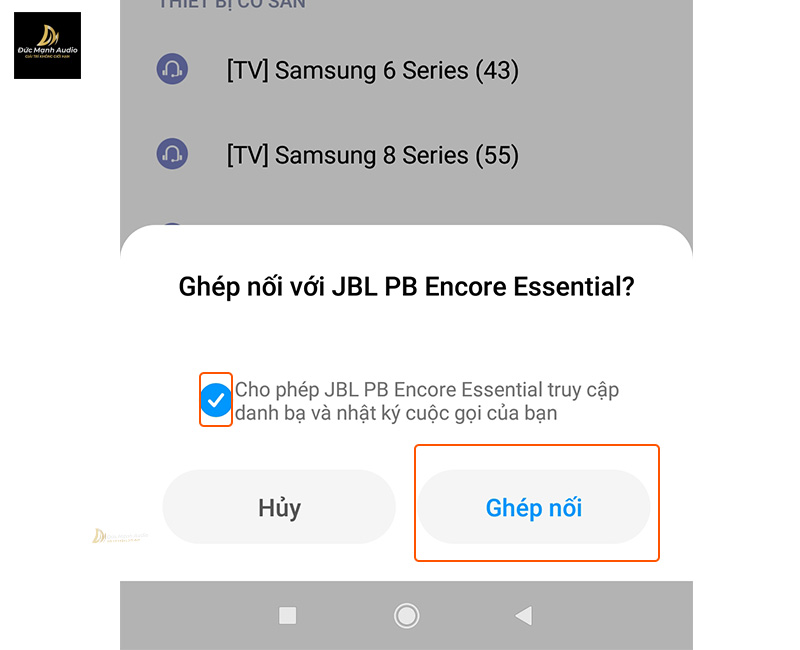Viewport: 800px width, 650px height.
Task: Go to the home screen
Action: click(406, 616)
